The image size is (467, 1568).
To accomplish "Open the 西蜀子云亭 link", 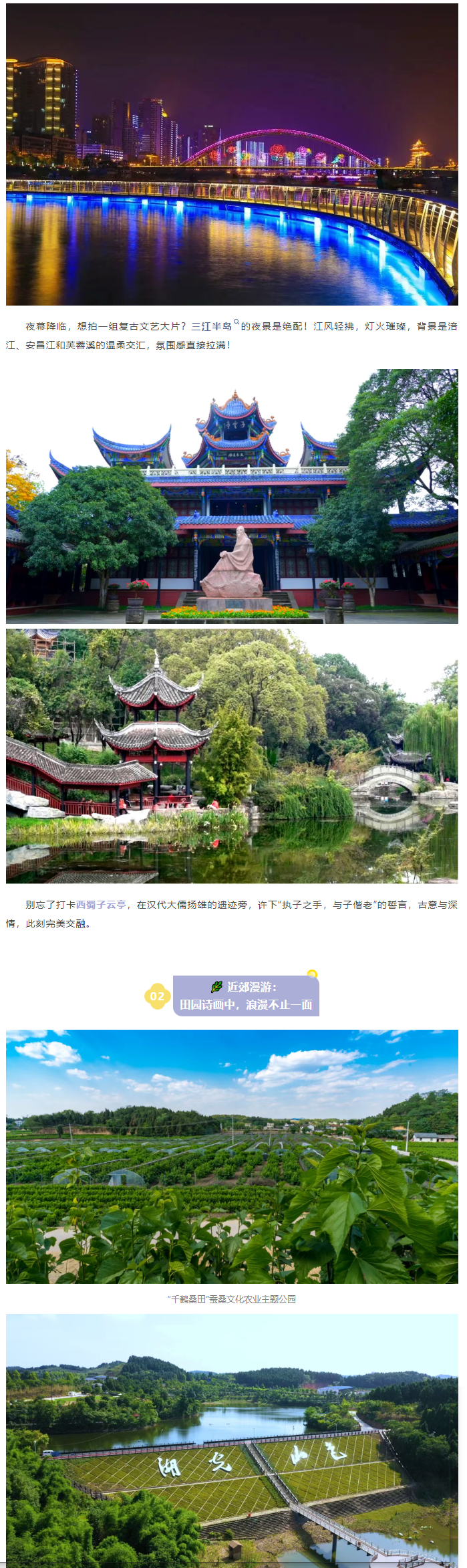I will (101, 905).
